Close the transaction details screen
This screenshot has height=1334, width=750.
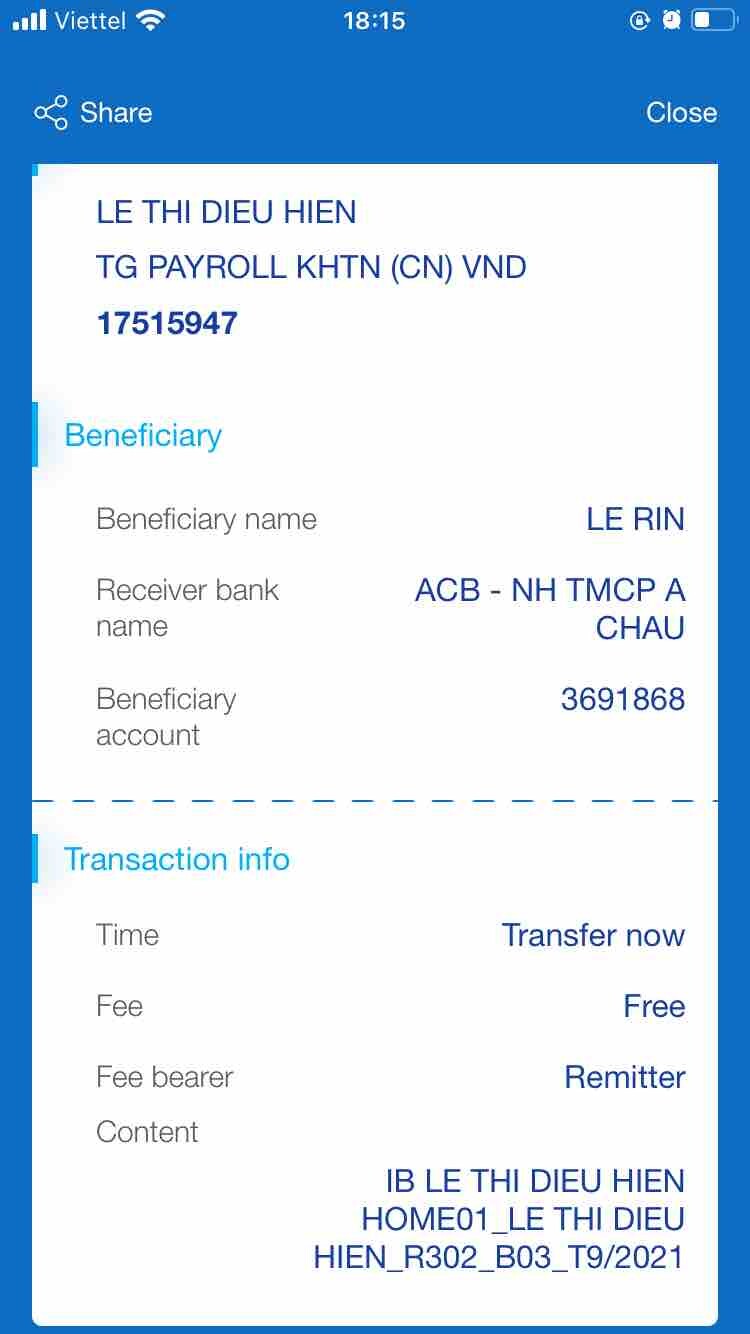(x=681, y=112)
